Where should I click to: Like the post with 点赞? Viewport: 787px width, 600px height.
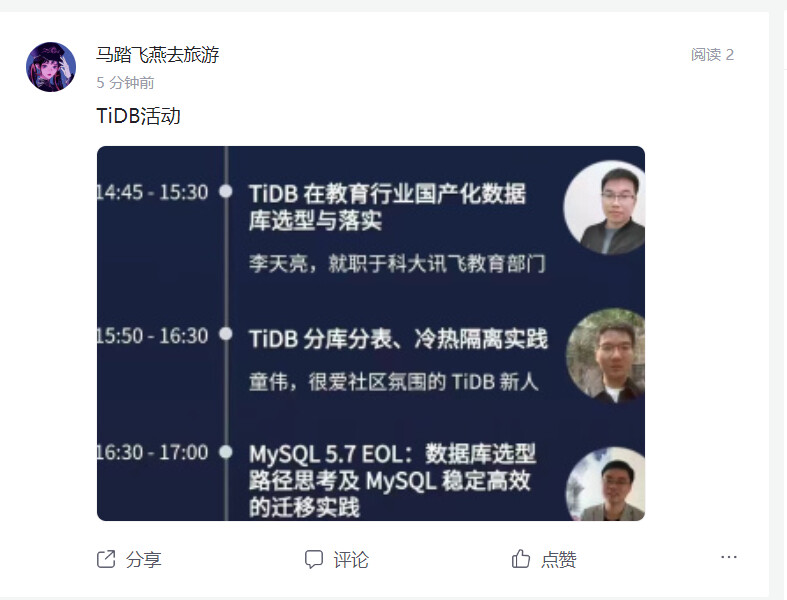pos(544,559)
